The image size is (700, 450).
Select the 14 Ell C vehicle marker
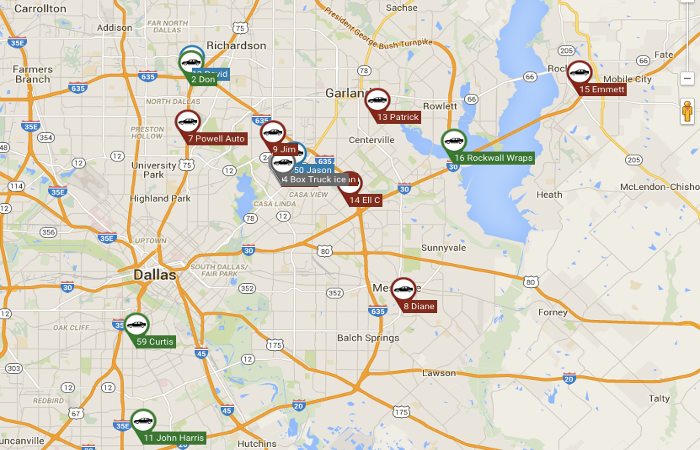(349, 185)
